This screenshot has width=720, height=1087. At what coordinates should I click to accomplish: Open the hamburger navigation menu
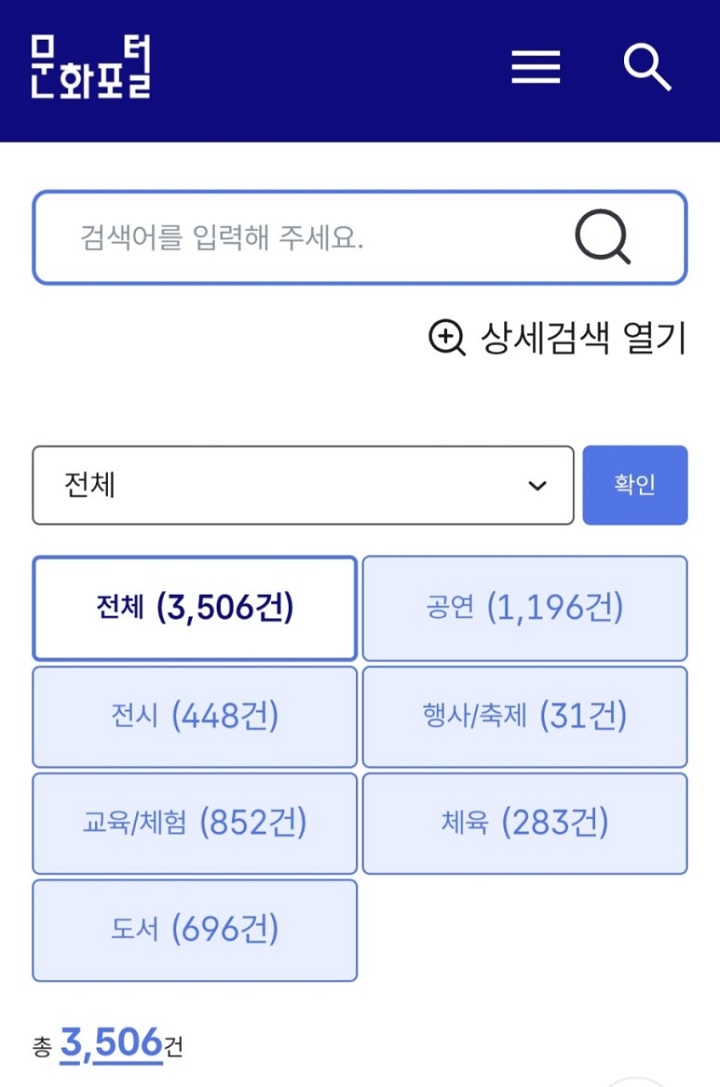coord(535,66)
